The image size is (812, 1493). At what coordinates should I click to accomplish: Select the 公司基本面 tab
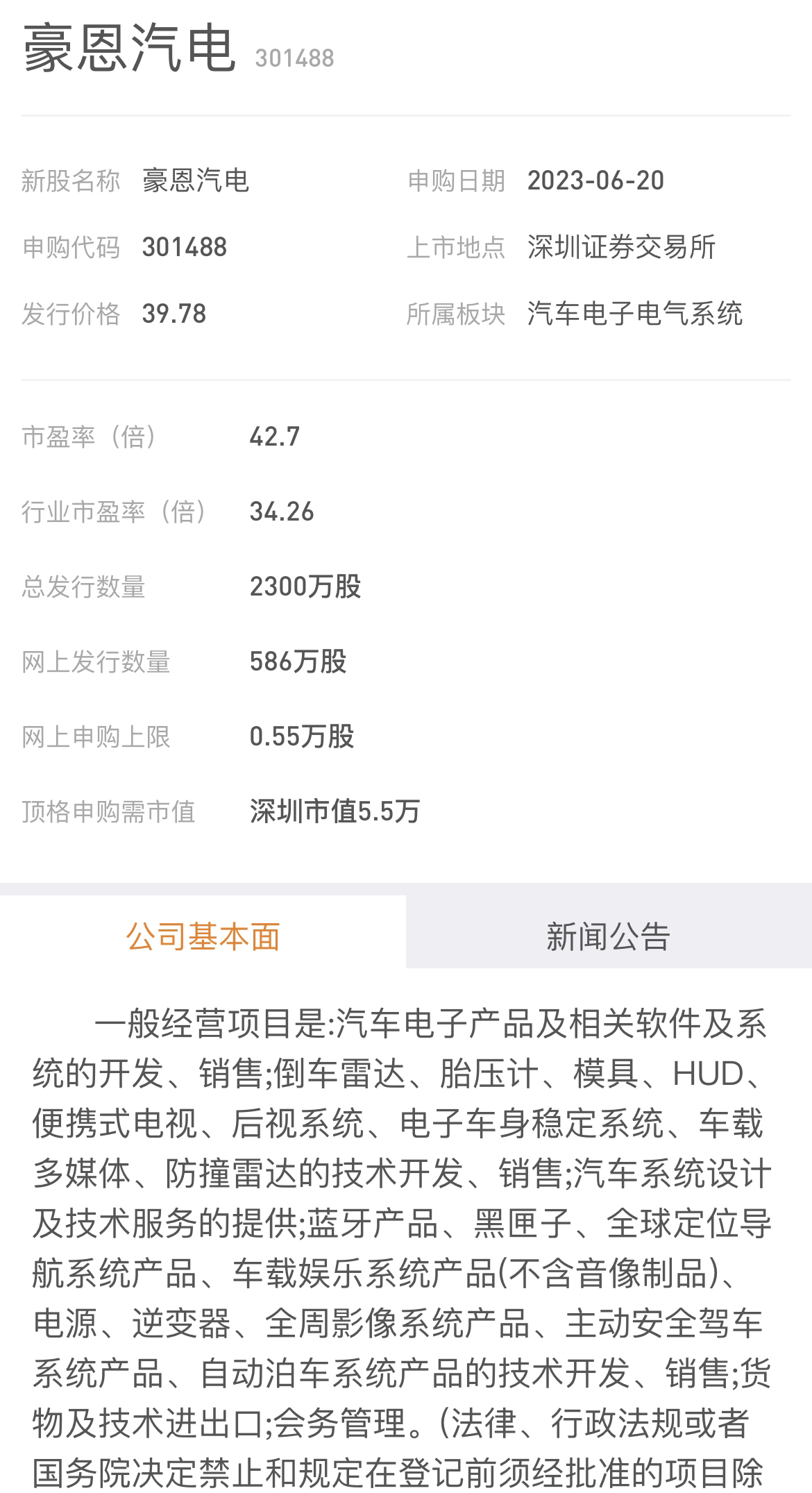(x=203, y=936)
